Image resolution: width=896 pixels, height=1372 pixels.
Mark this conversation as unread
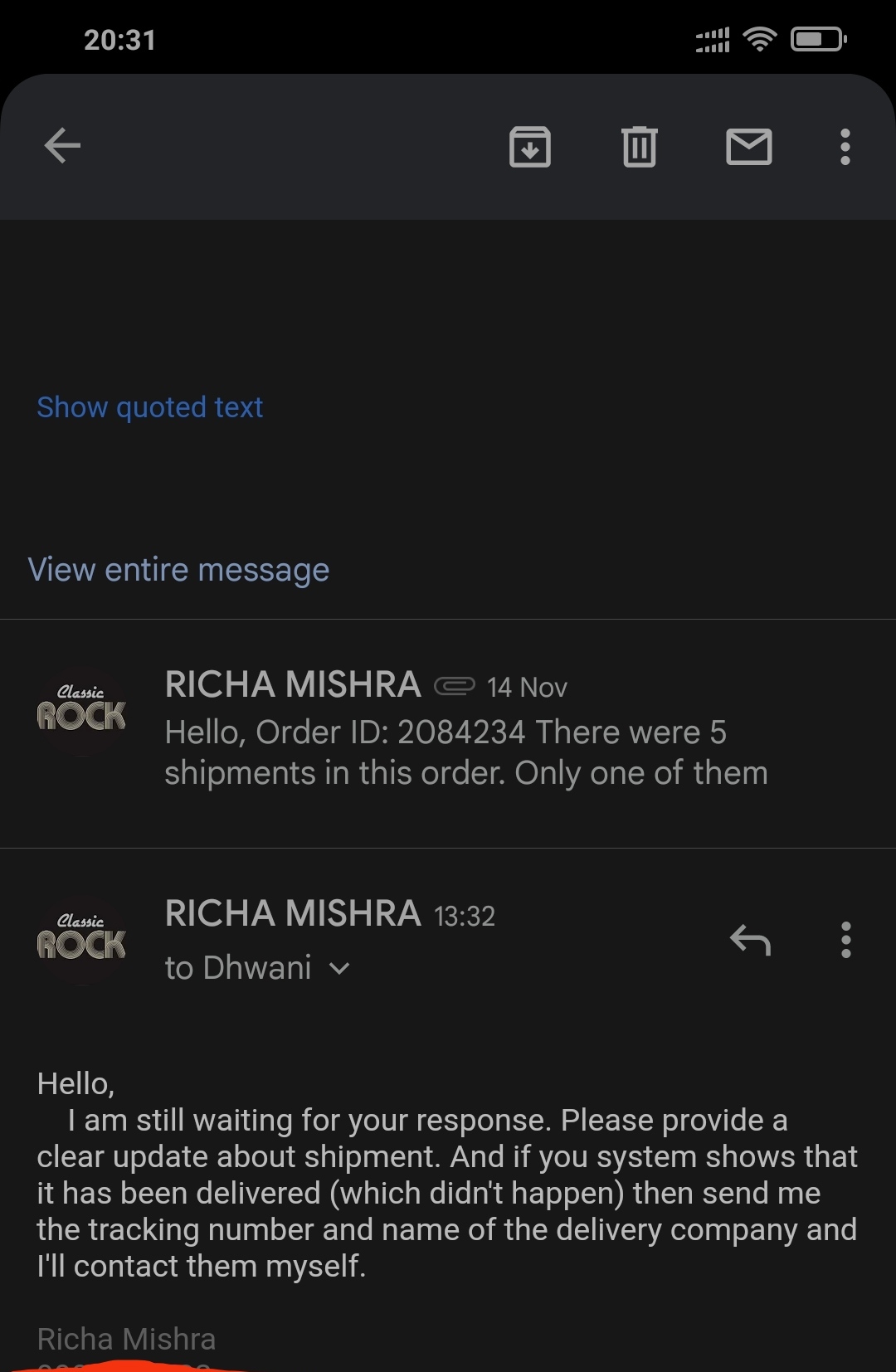[749, 147]
